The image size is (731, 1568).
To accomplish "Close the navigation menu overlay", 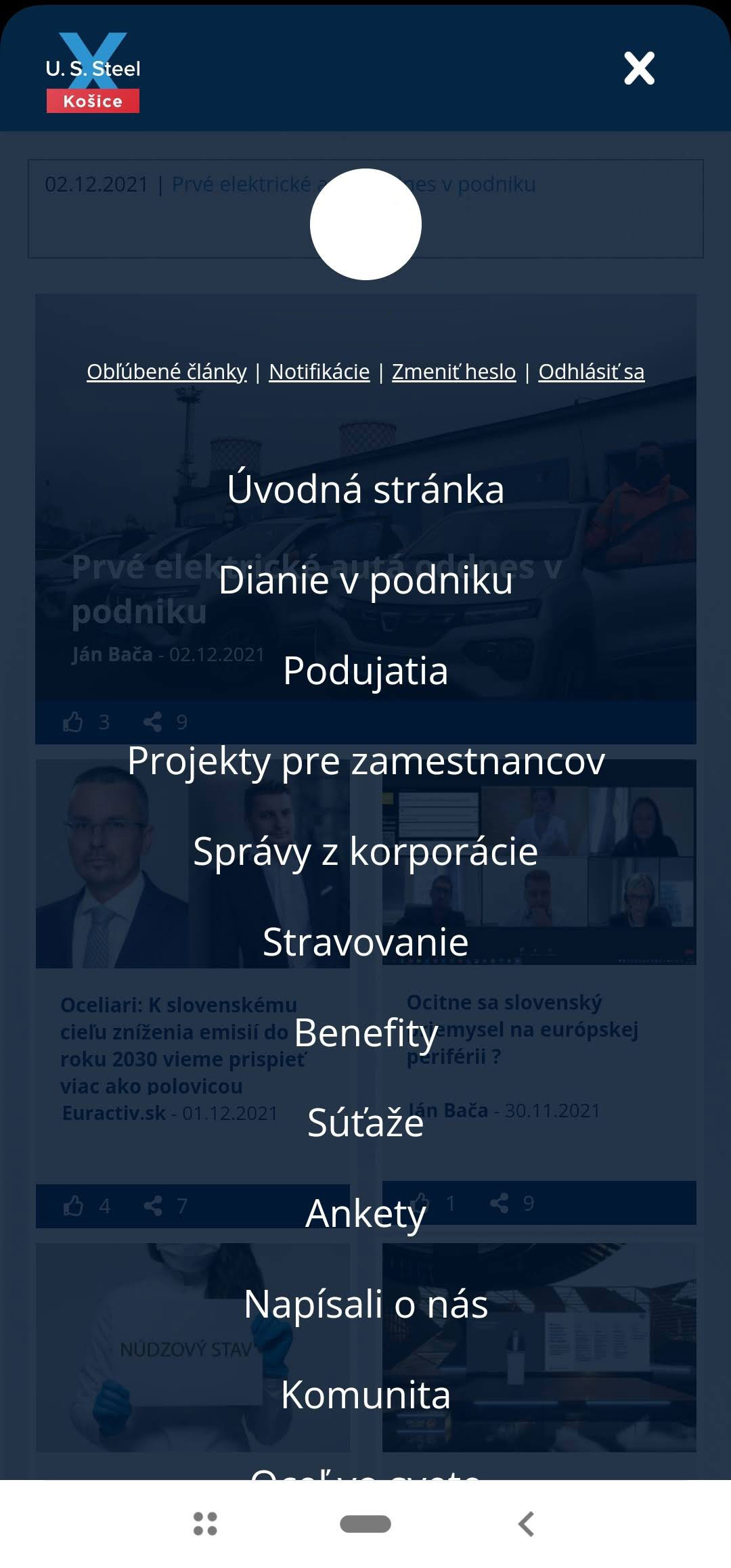I will coord(639,68).
